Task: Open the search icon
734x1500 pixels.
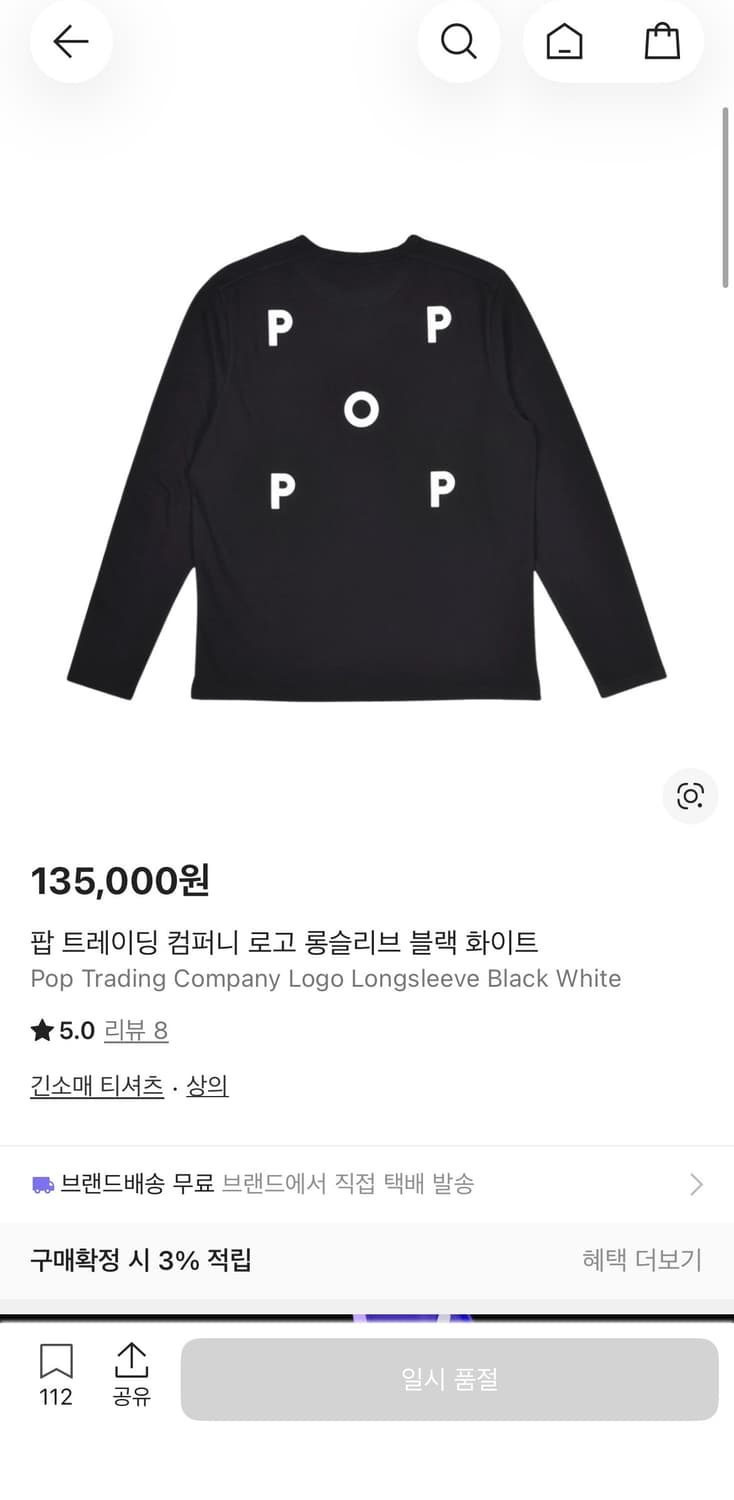Action: coord(459,41)
